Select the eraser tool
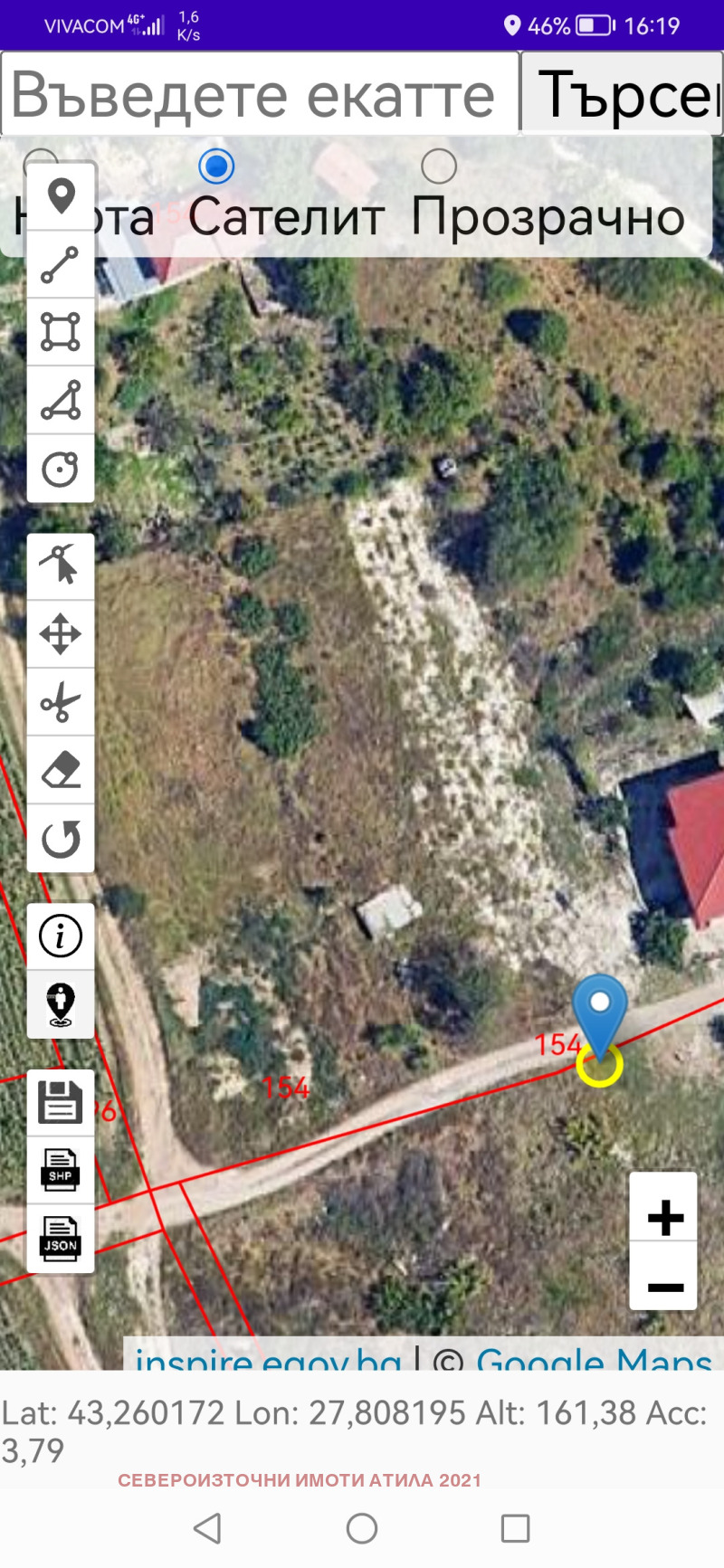 pyautogui.click(x=61, y=770)
